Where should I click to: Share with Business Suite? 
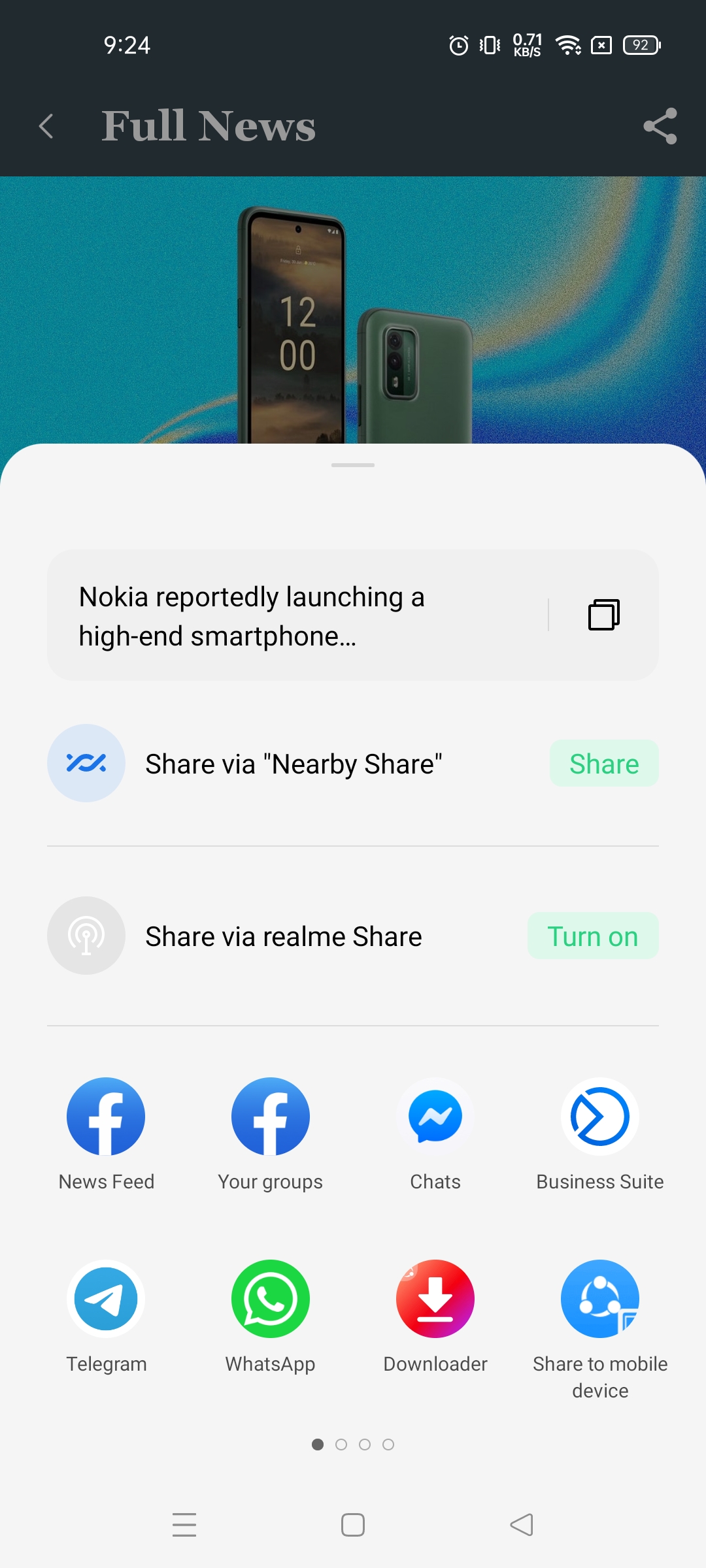coord(600,1135)
